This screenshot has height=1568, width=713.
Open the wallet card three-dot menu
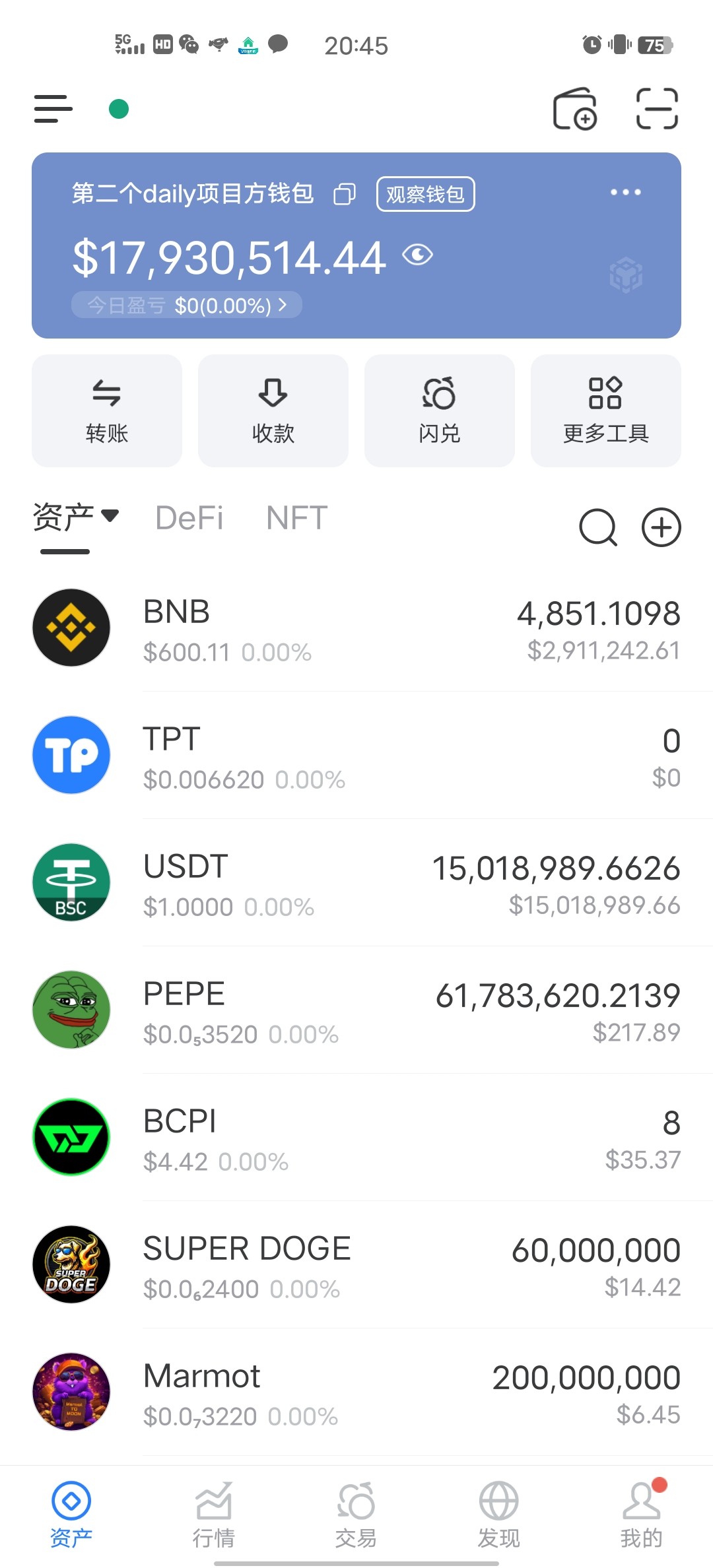pyautogui.click(x=625, y=193)
